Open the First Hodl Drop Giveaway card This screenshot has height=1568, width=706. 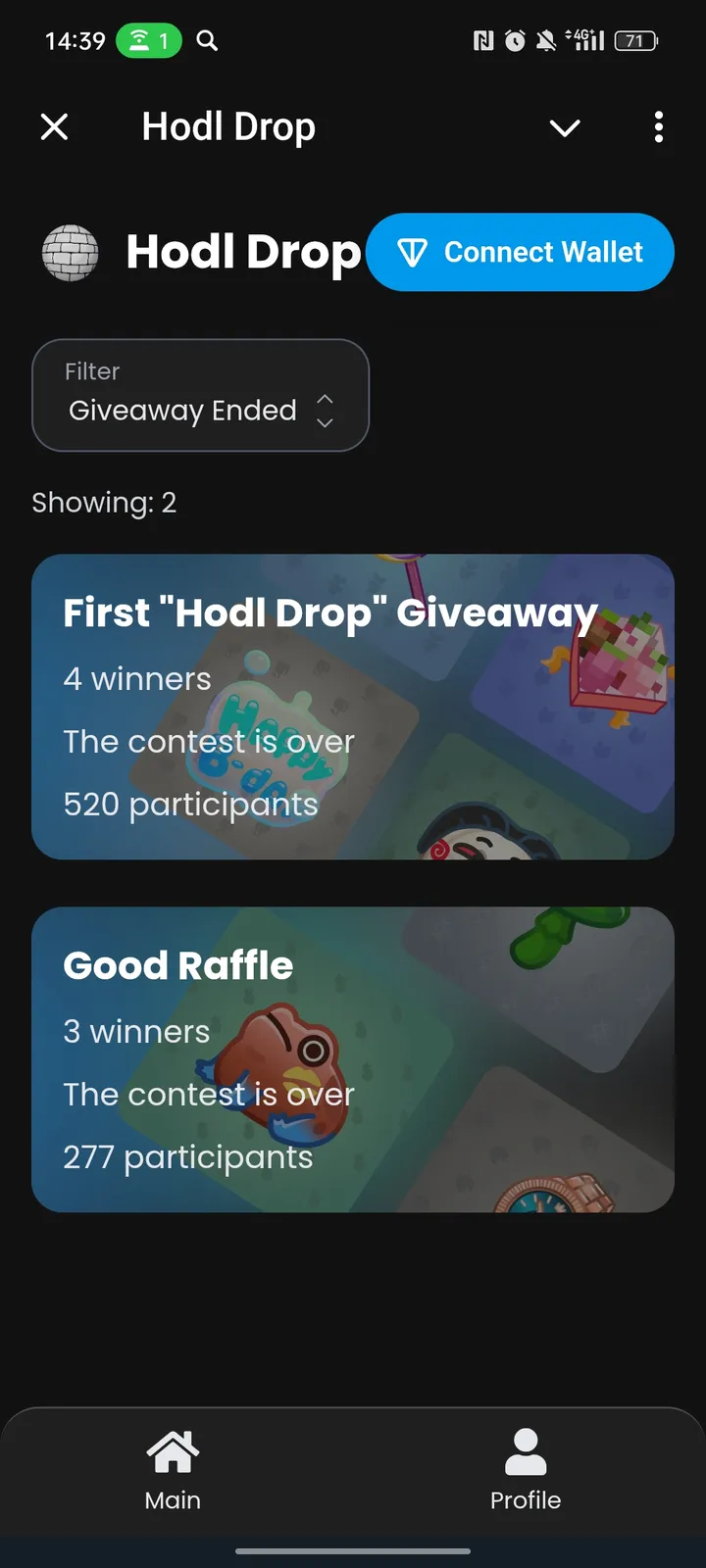point(353,706)
